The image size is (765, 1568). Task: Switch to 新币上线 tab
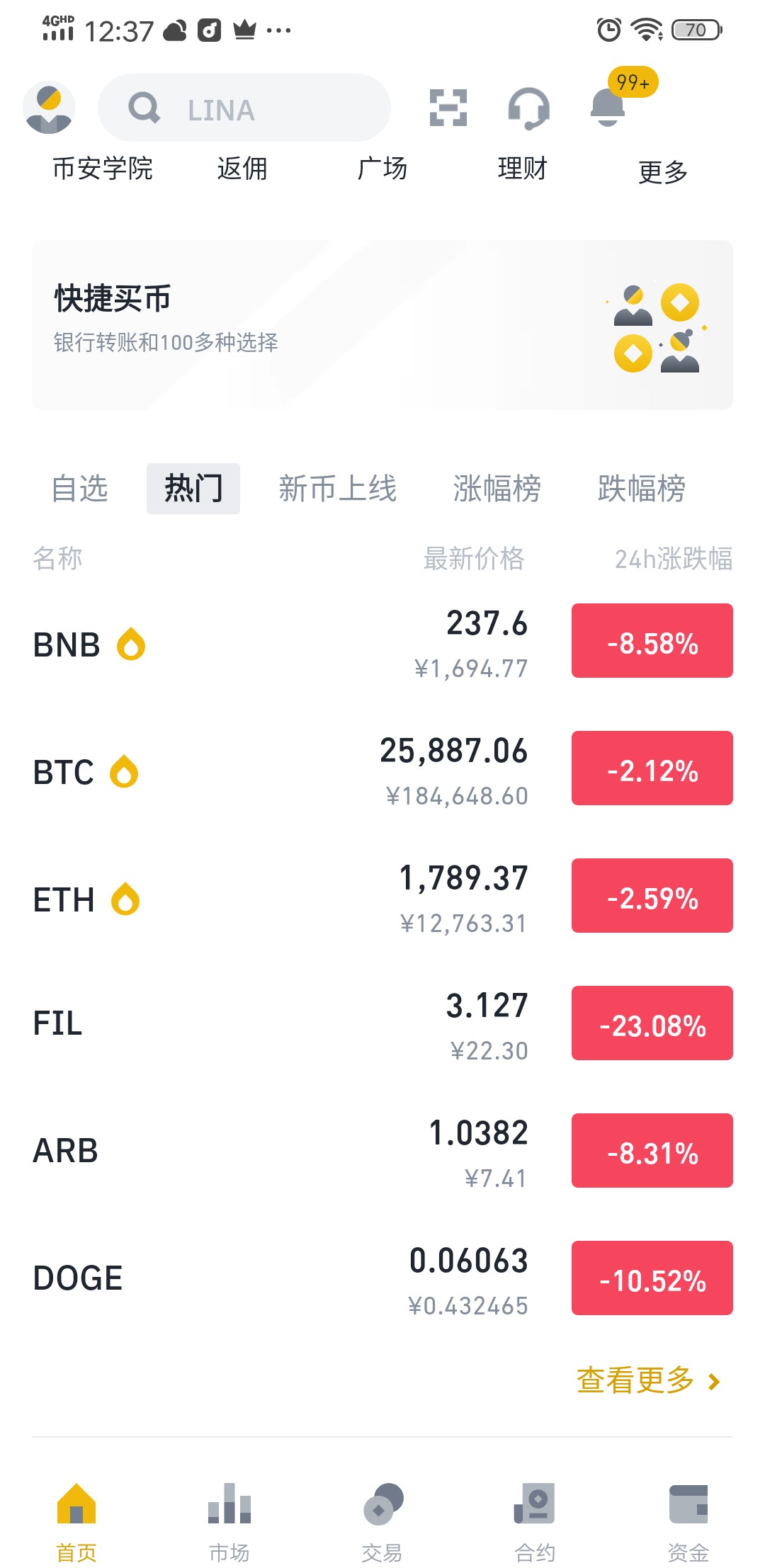coord(337,489)
